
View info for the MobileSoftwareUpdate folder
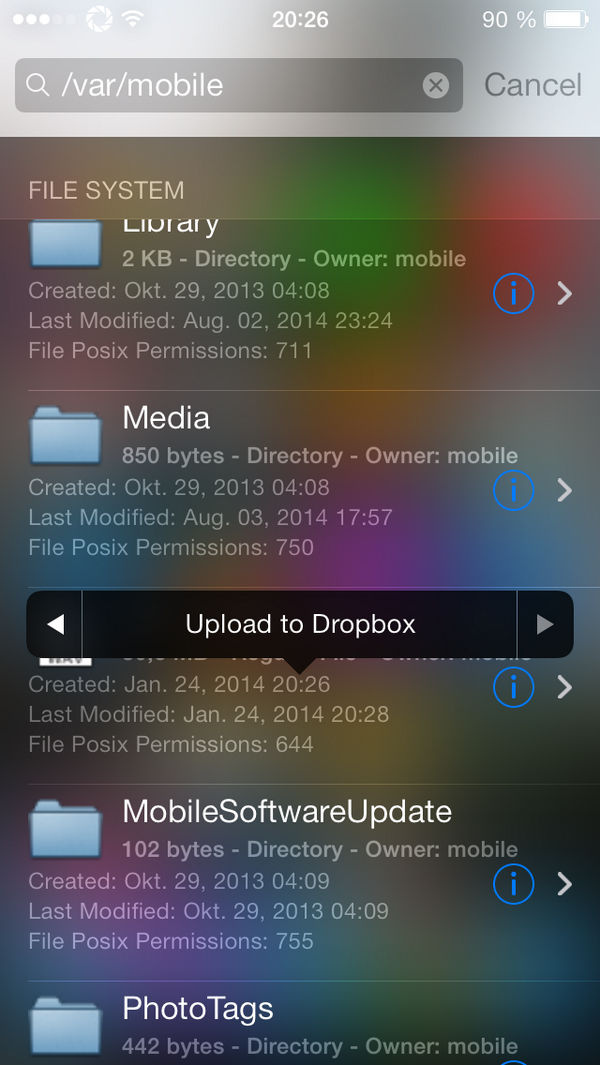tap(513, 884)
